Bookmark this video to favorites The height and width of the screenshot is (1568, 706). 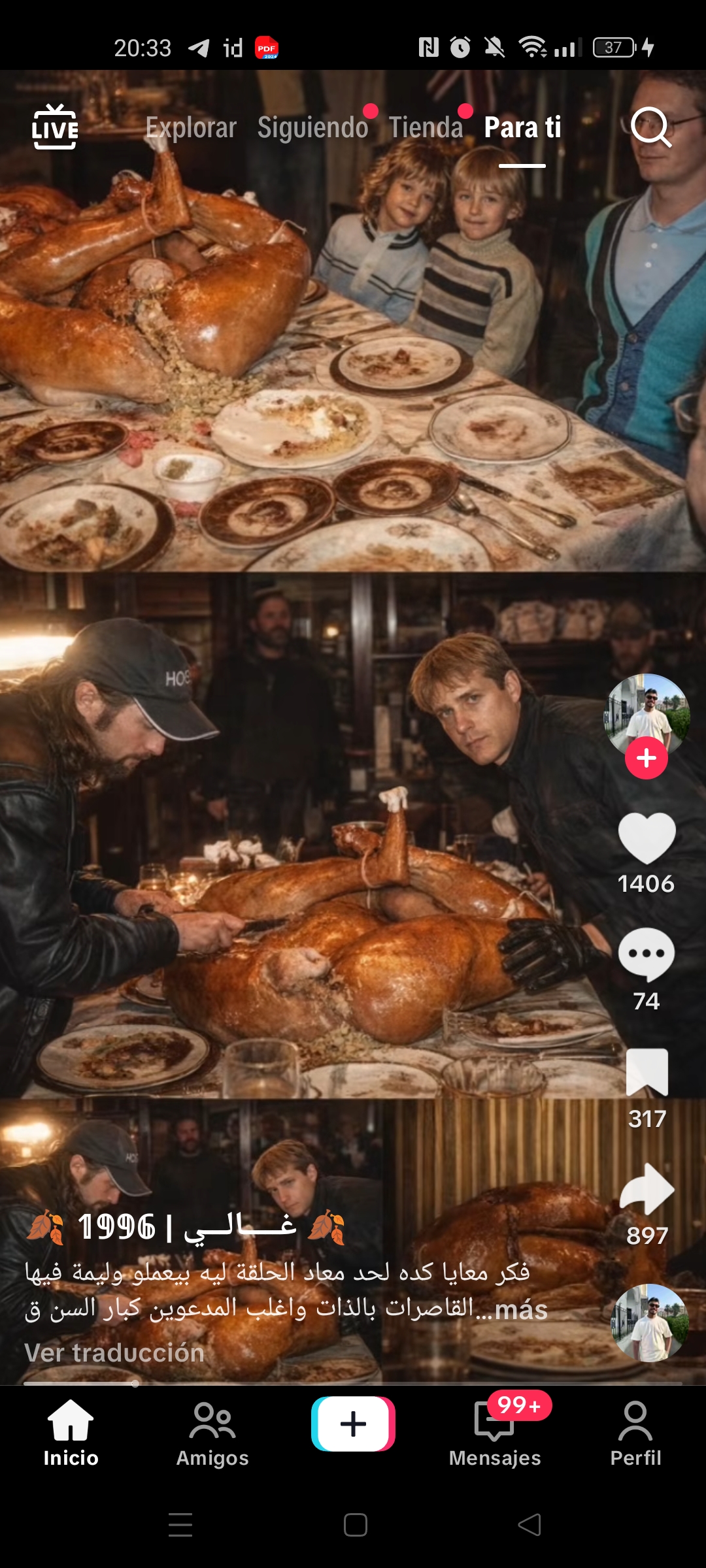[647, 1072]
